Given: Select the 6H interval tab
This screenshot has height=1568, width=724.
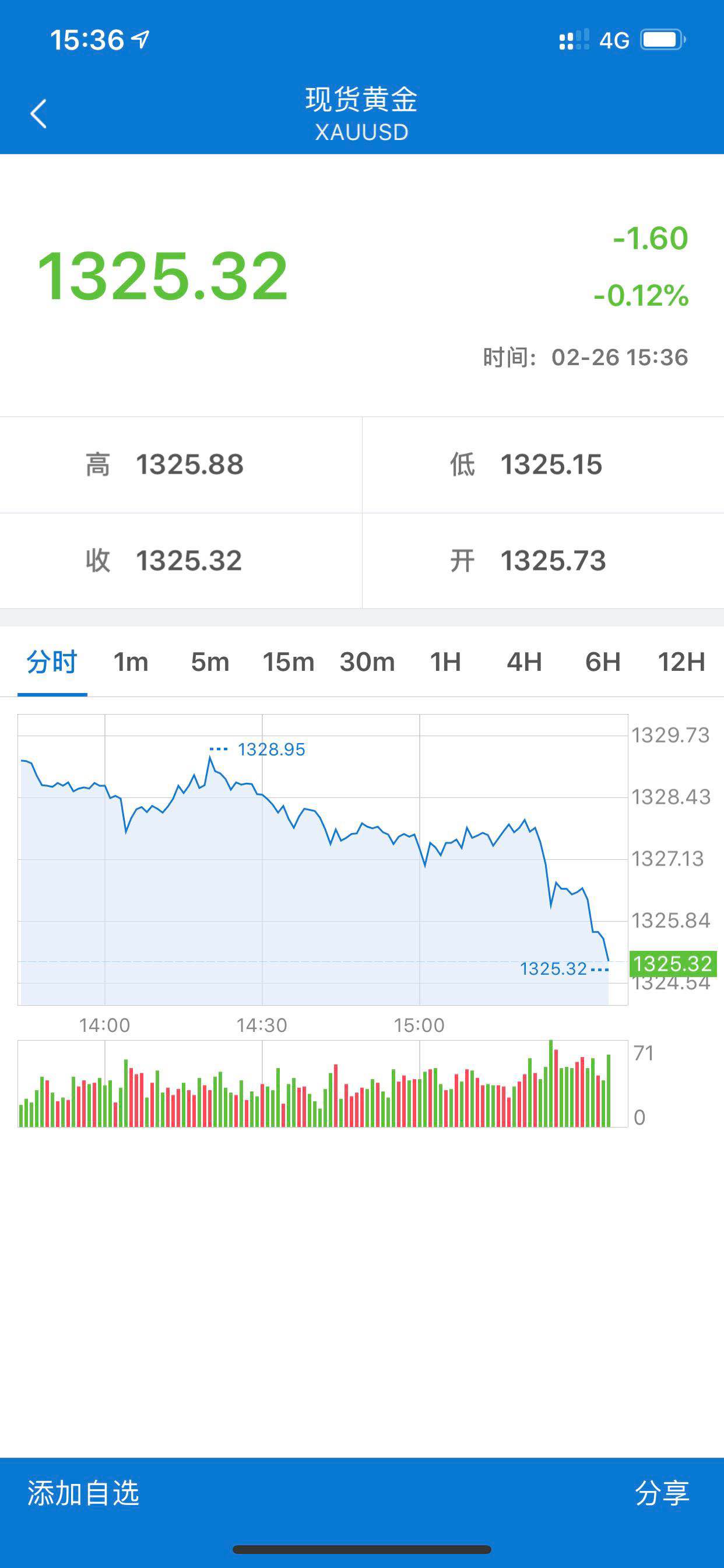Looking at the screenshot, I should tap(603, 661).
